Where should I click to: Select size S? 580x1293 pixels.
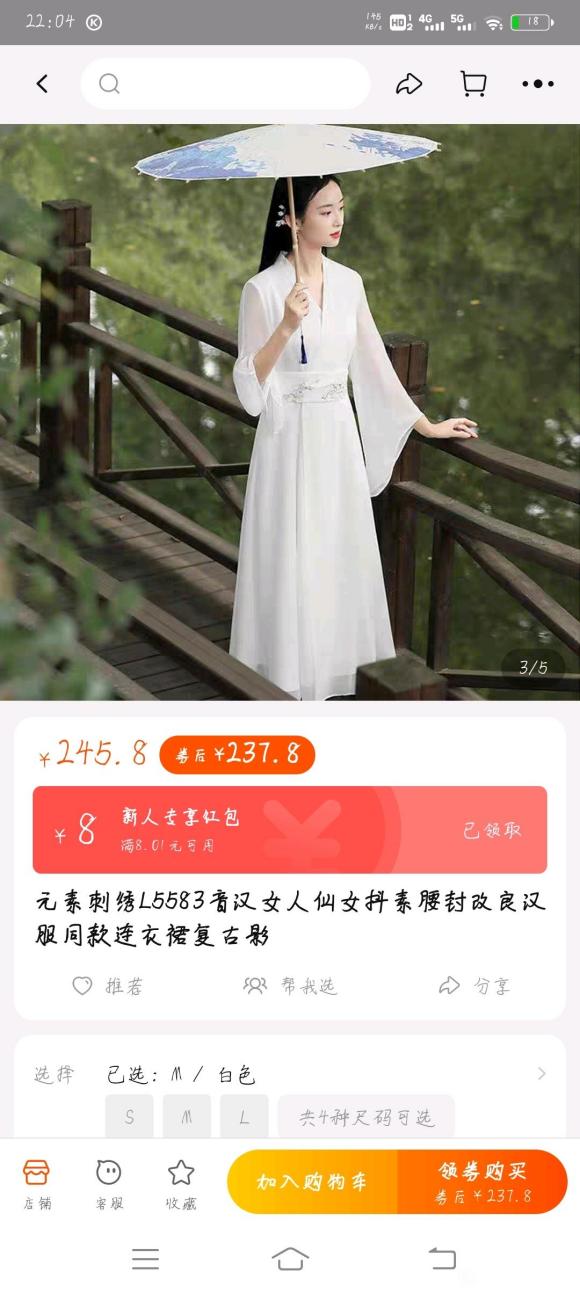tap(129, 1117)
